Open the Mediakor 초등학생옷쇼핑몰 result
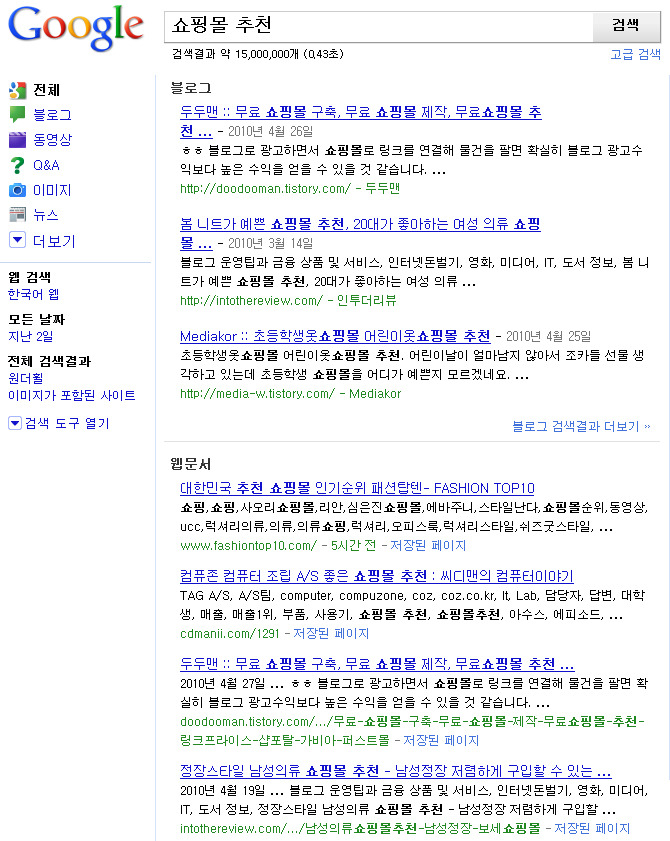The height and width of the screenshot is (841, 670). click(x=335, y=336)
